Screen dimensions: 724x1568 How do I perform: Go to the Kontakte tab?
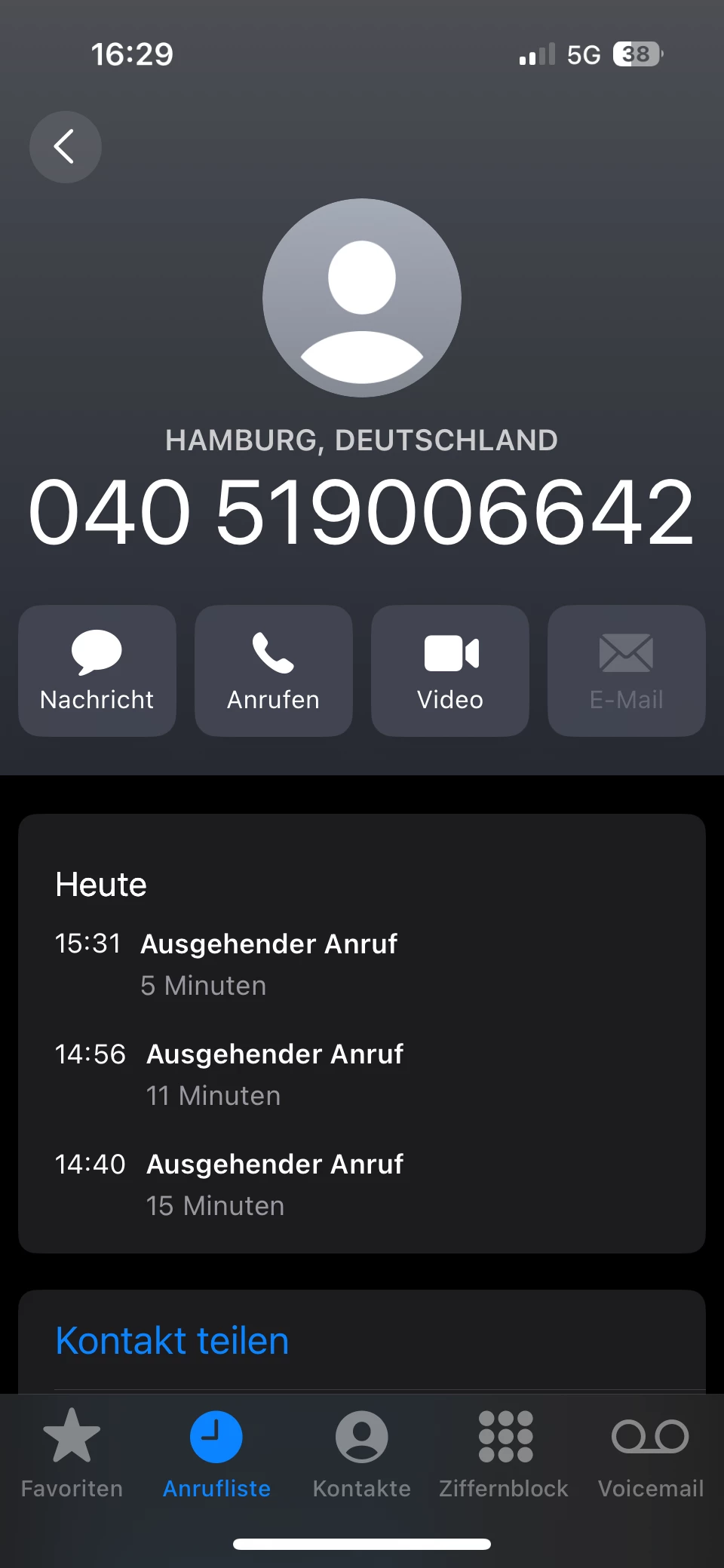pos(362,1453)
